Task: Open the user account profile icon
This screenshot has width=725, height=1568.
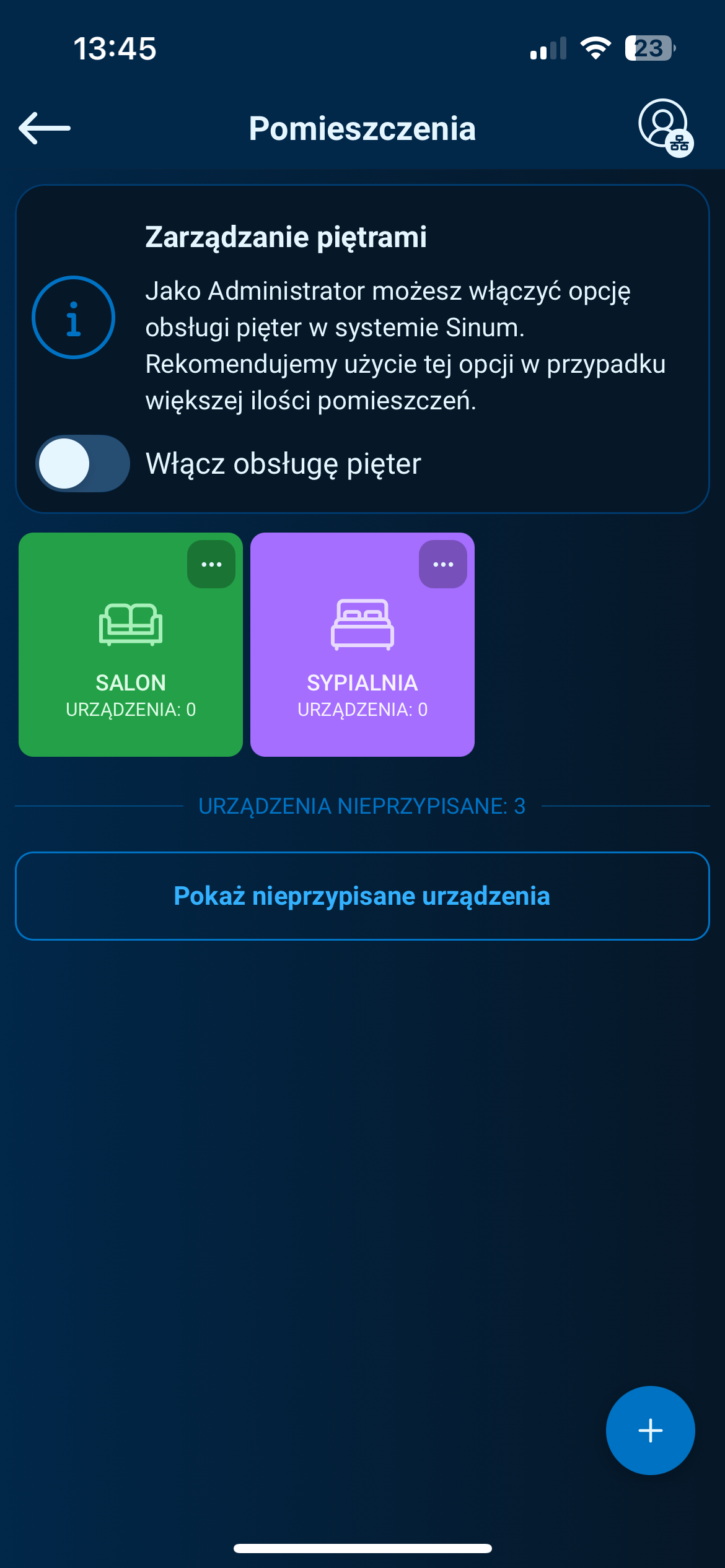Action: (664, 126)
